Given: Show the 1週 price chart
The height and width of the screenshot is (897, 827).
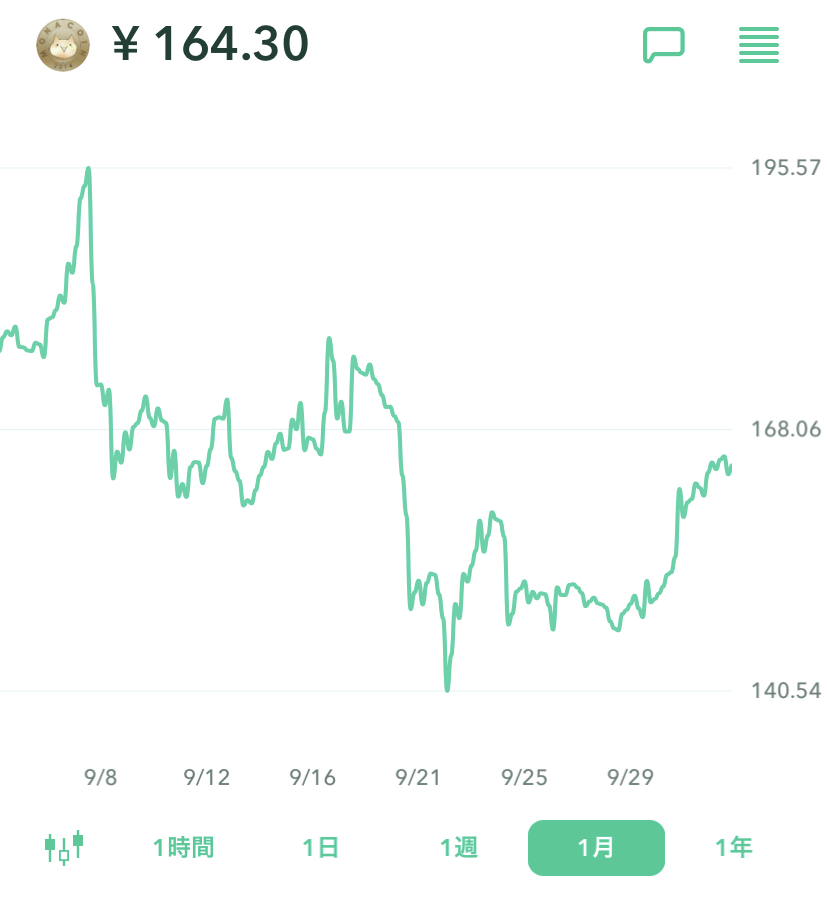Looking at the screenshot, I should click(459, 848).
